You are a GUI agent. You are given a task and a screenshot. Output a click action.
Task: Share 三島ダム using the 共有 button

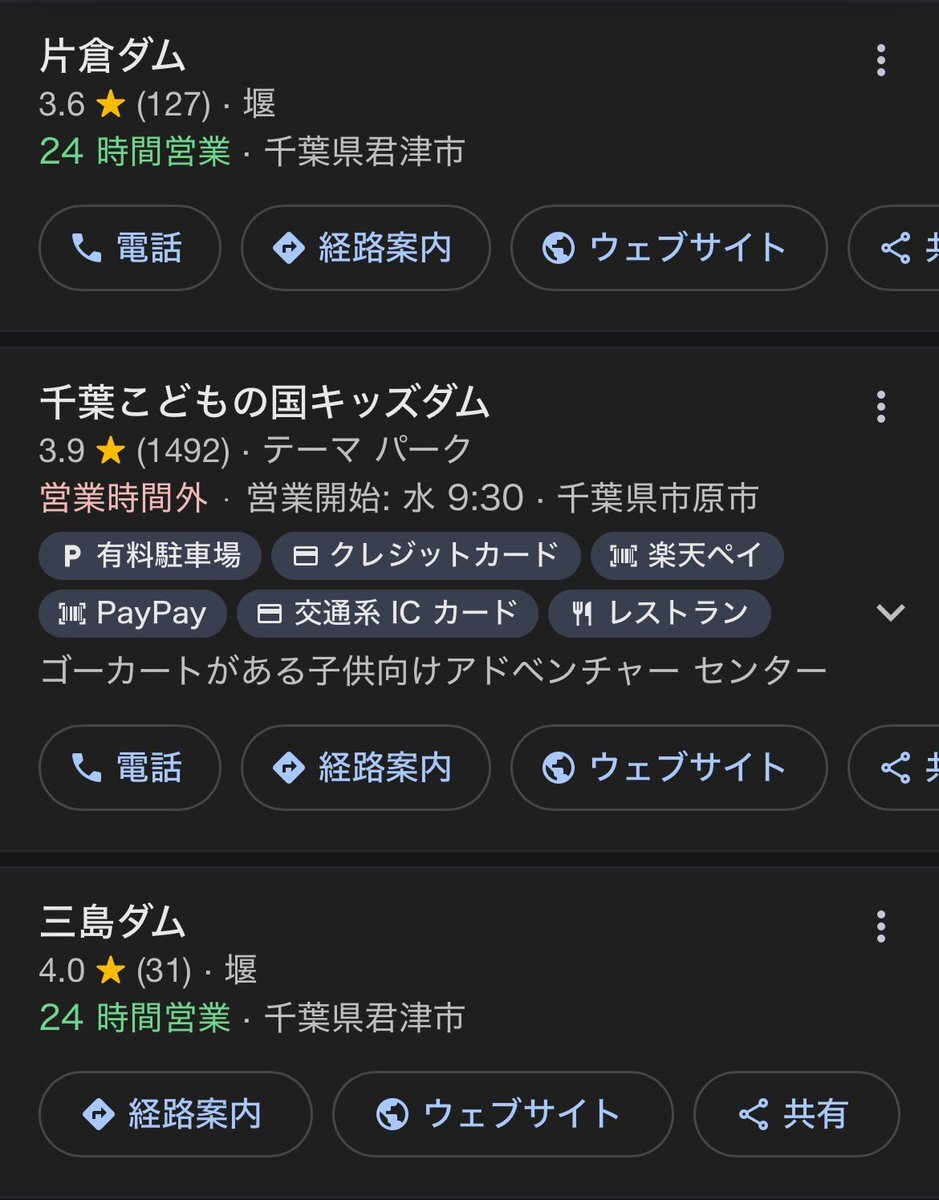(x=796, y=1114)
